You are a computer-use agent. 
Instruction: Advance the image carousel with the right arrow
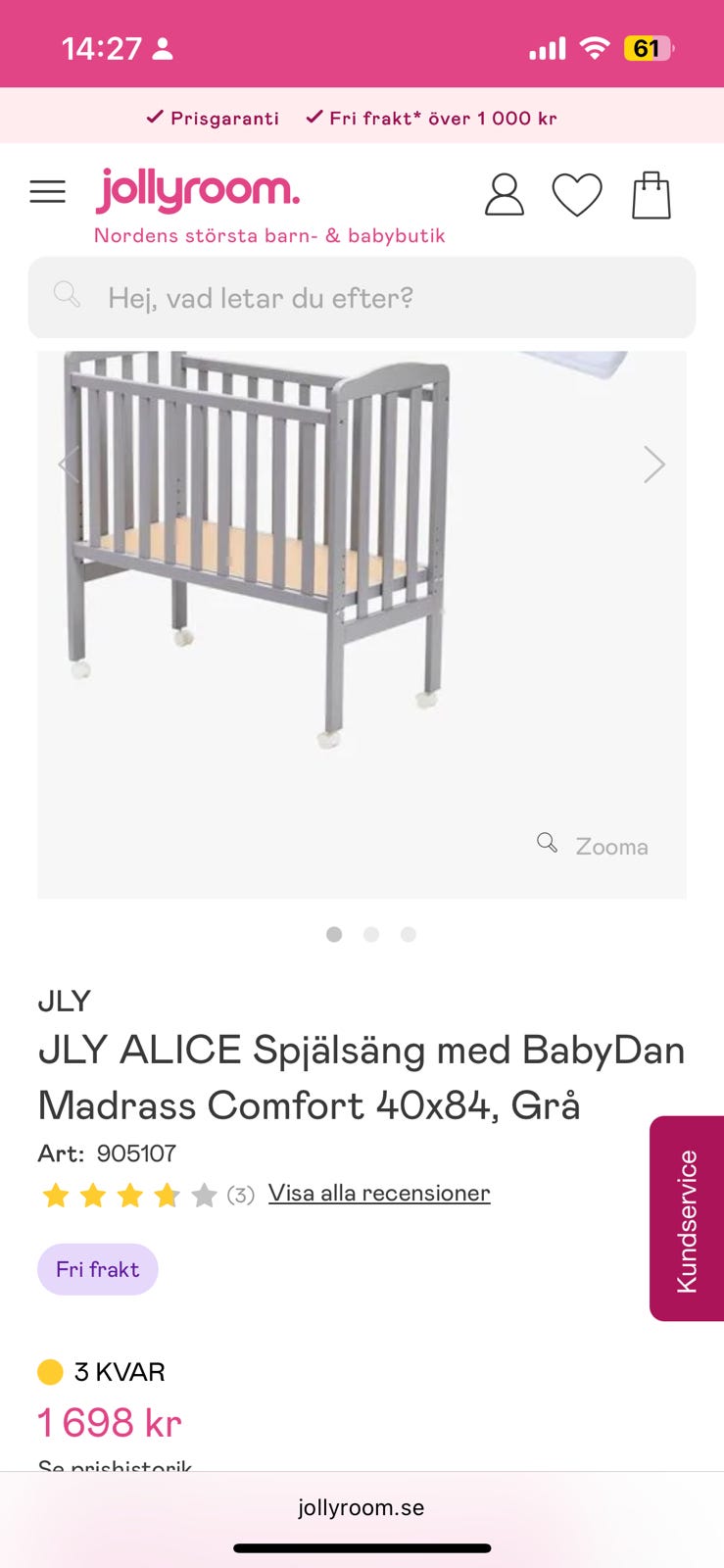(654, 464)
